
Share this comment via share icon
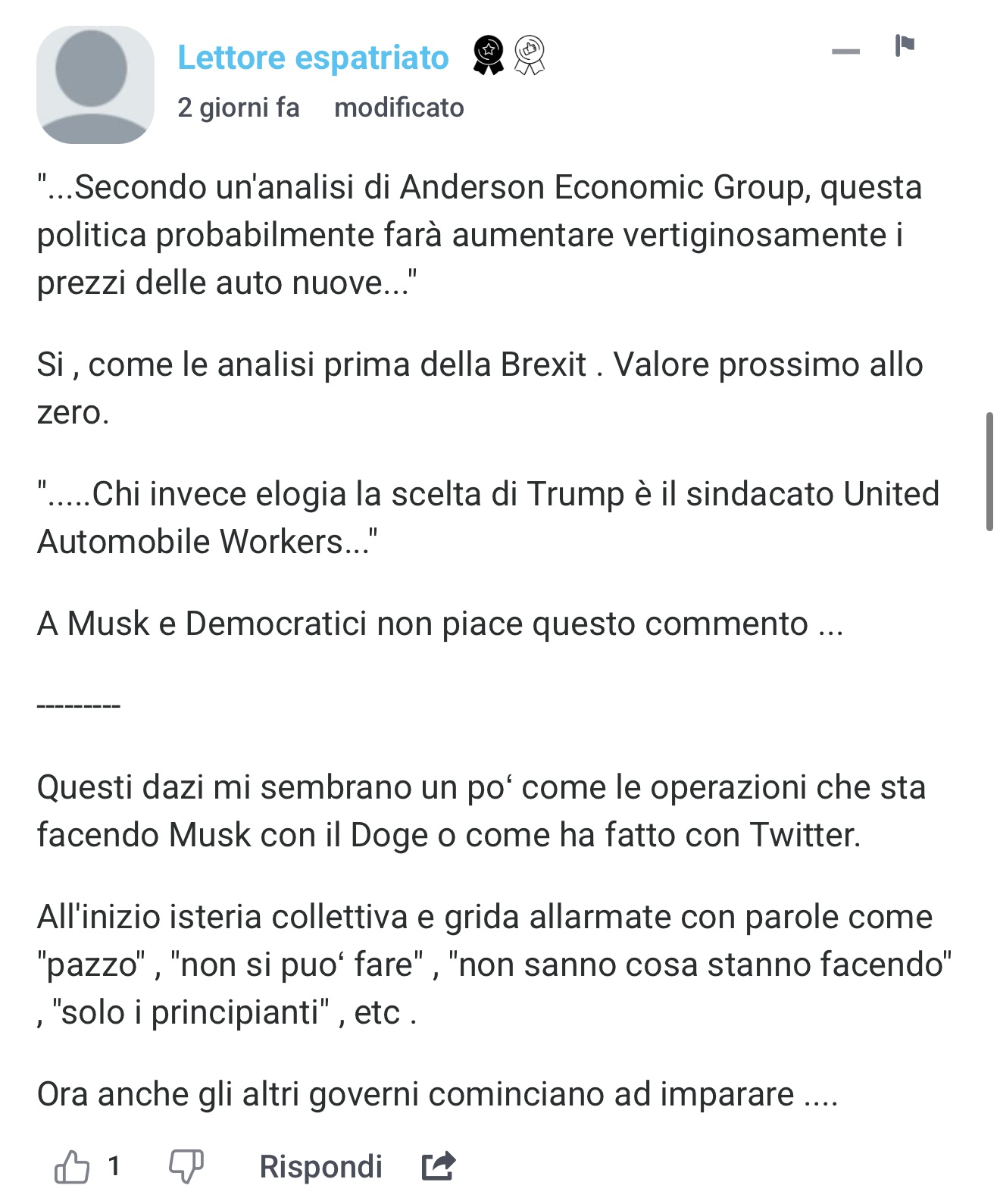point(439,1165)
